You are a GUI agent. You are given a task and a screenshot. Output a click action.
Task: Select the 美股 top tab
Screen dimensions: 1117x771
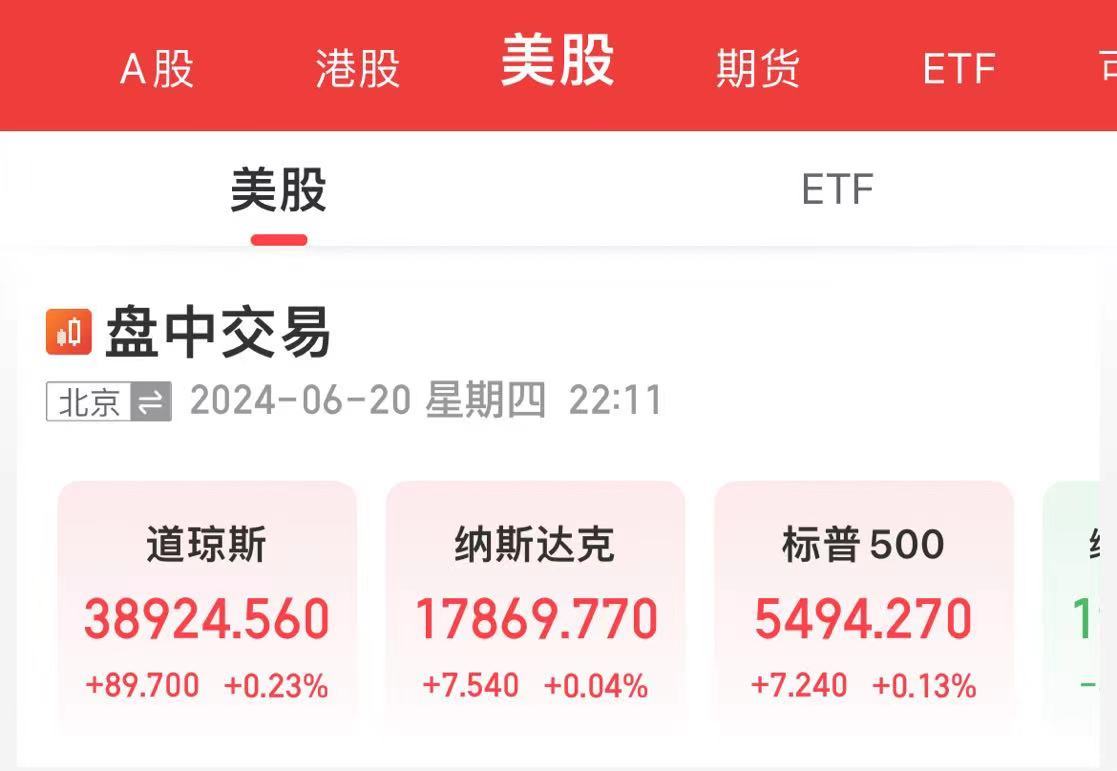(557, 62)
